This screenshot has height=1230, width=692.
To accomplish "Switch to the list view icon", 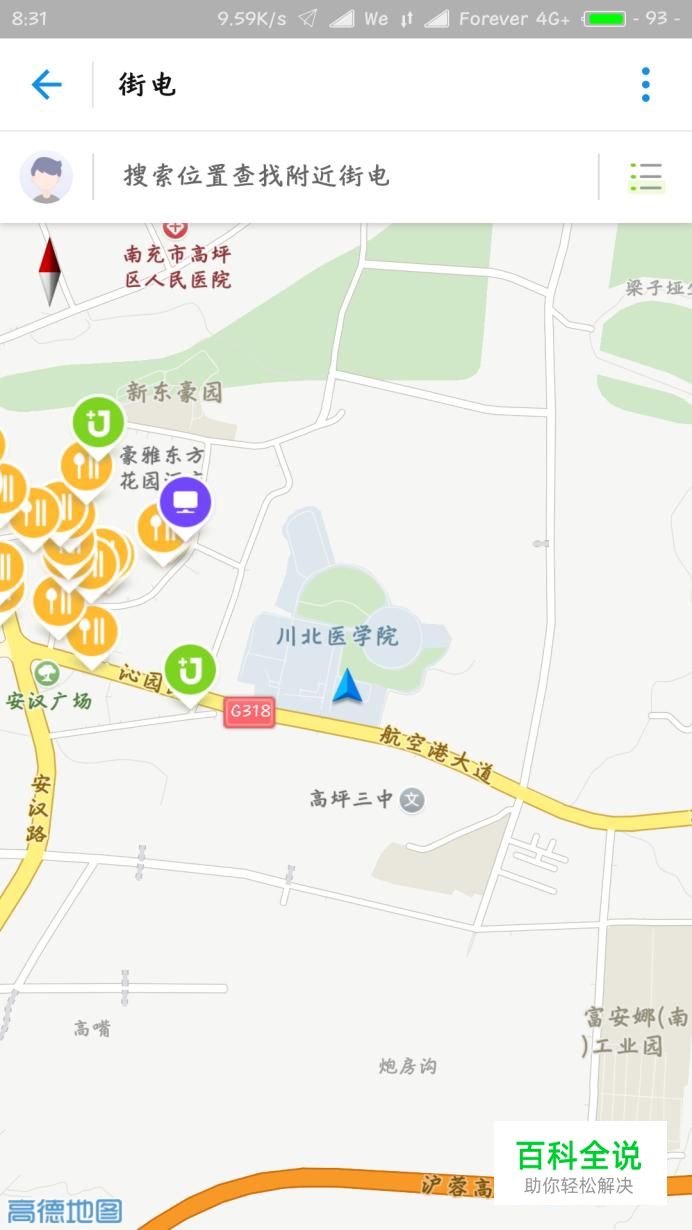I will [646, 177].
